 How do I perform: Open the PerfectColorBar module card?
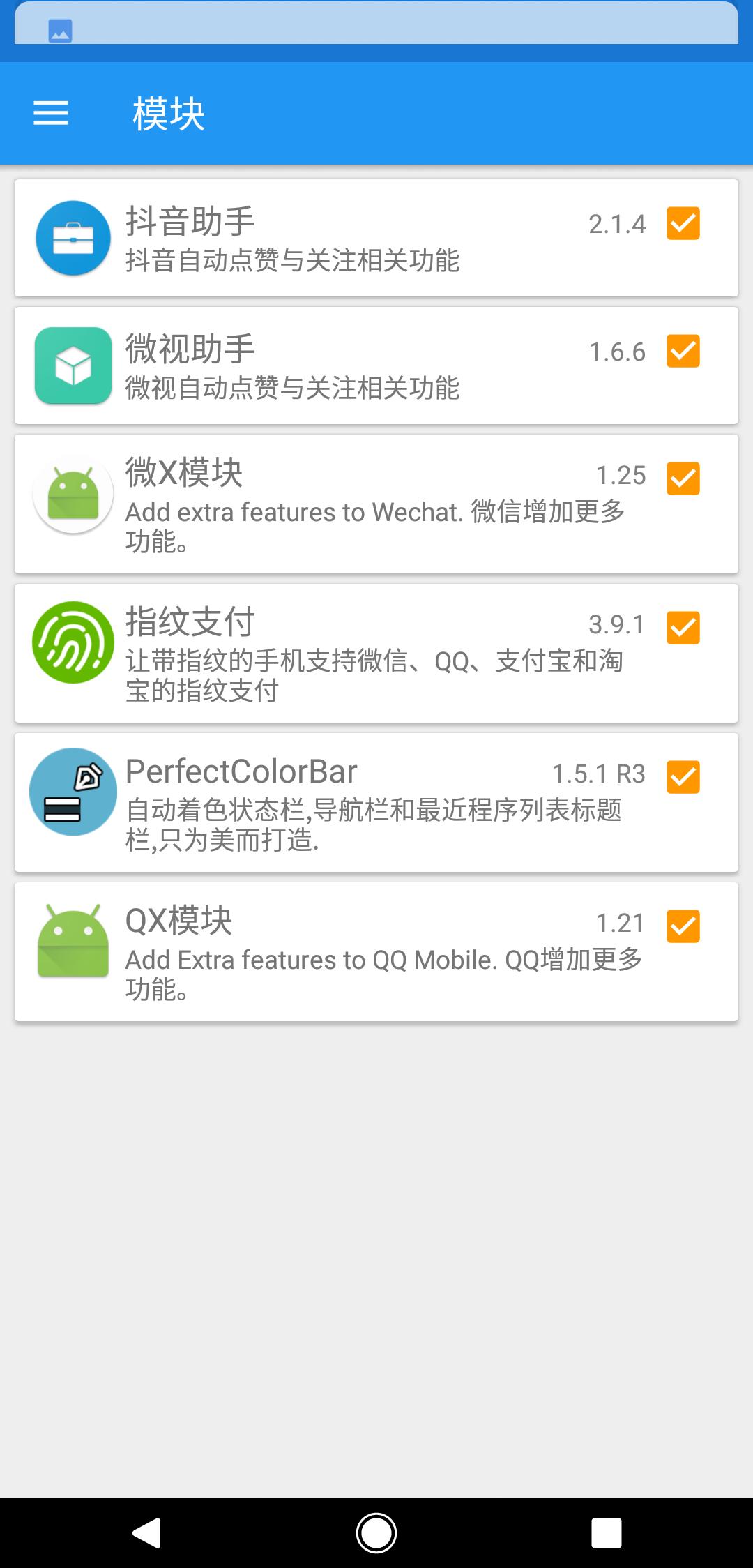click(376, 802)
